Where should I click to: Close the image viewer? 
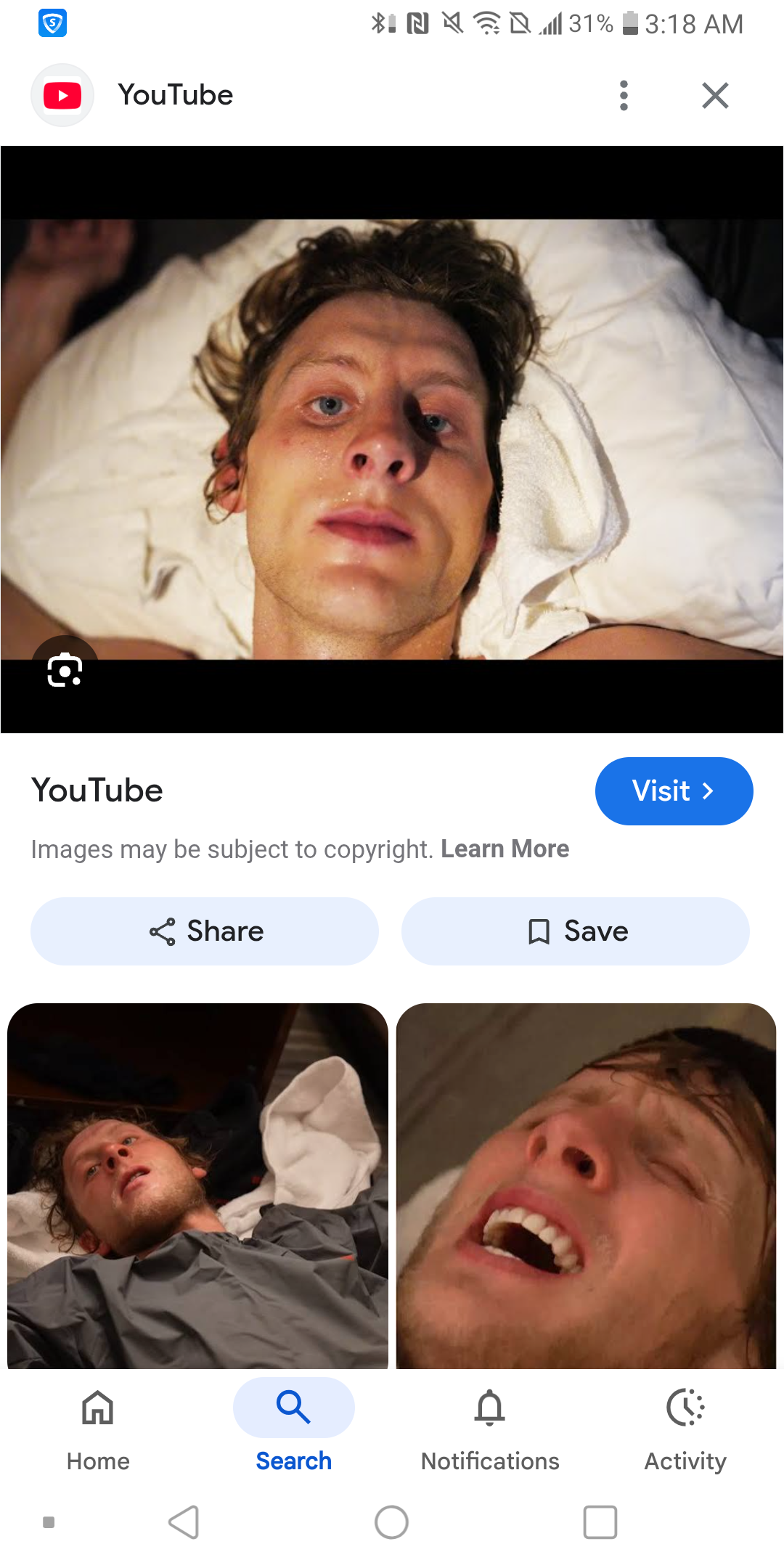715,95
